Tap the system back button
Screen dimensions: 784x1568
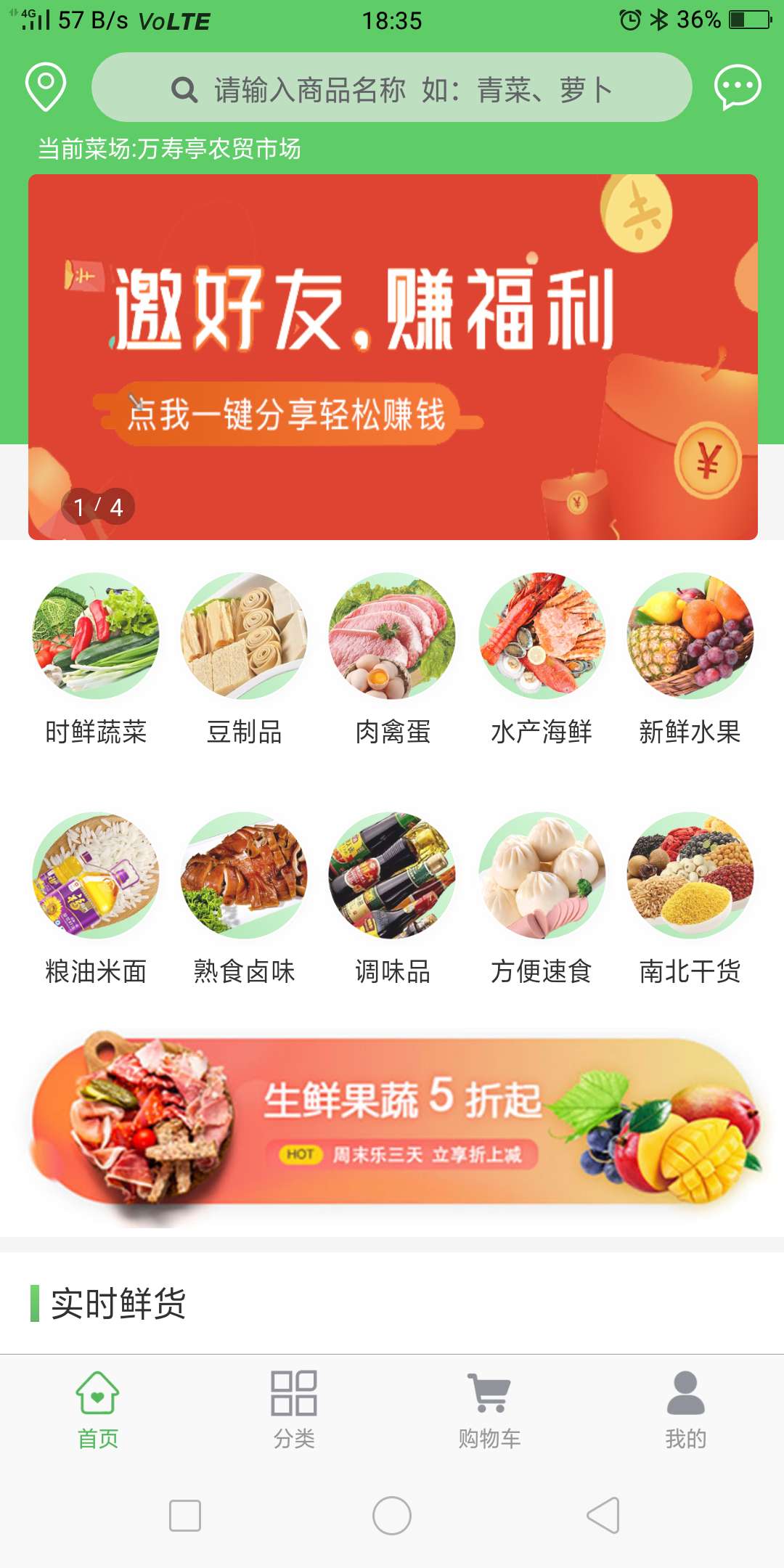[x=603, y=1515]
